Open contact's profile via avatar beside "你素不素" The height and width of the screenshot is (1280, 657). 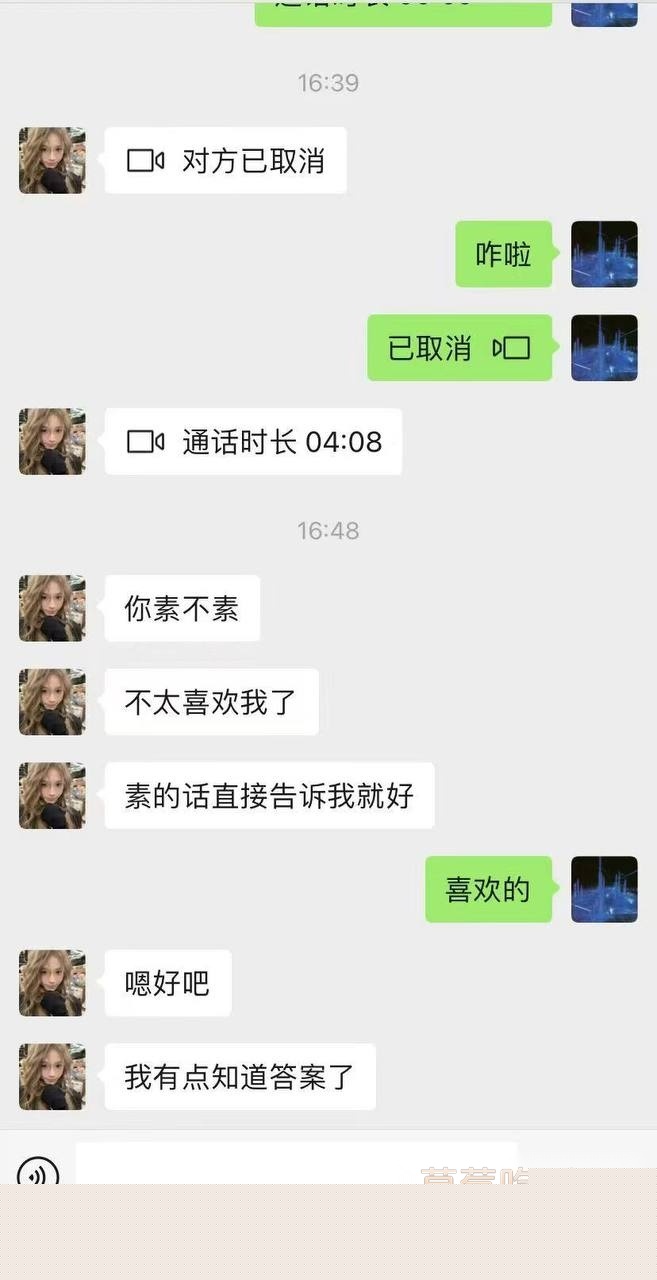(x=52, y=608)
